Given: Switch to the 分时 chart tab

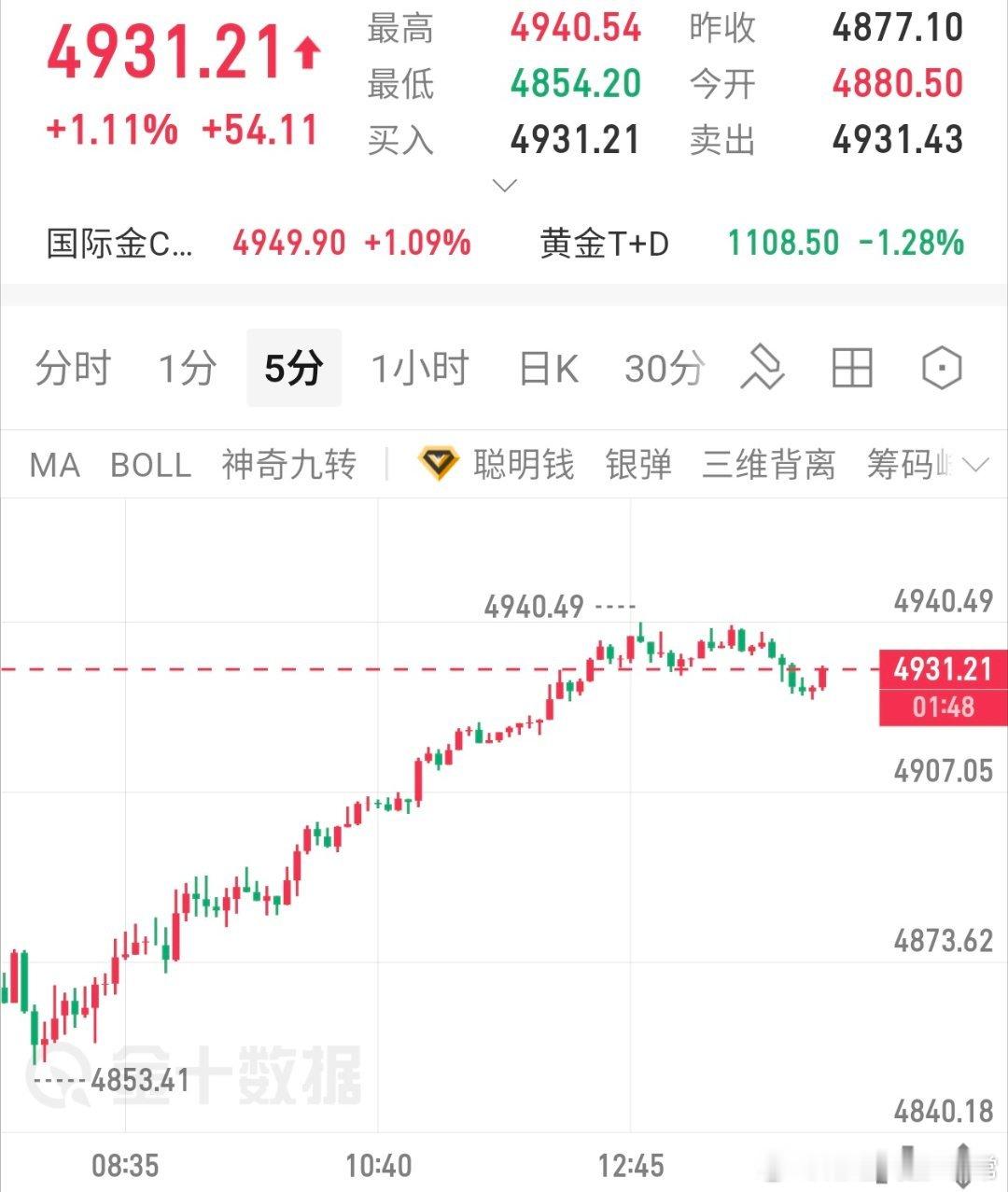Looking at the screenshot, I should click(73, 368).
